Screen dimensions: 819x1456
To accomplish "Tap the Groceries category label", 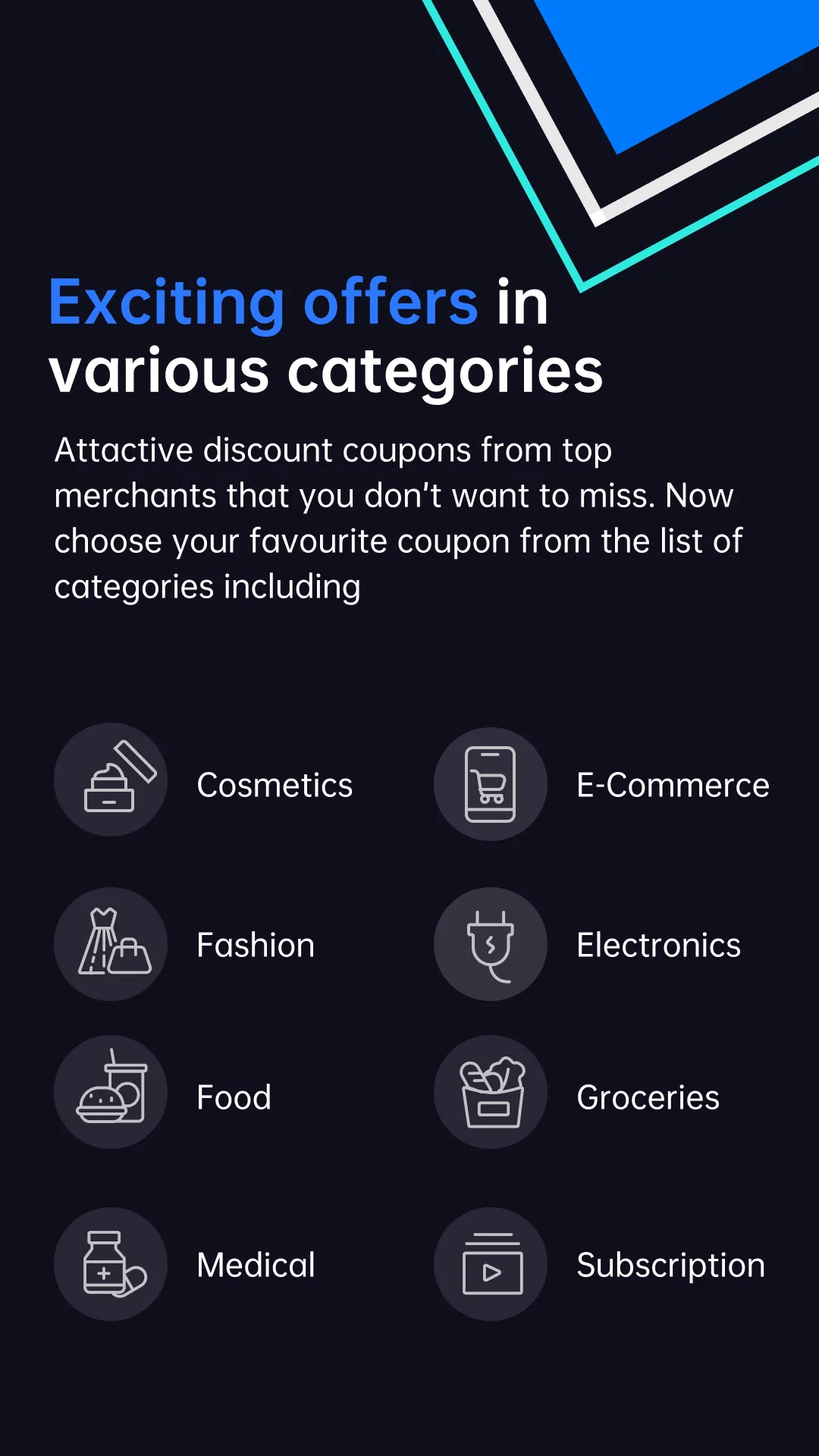I will pyautogui.click(x=648, y=1097).
